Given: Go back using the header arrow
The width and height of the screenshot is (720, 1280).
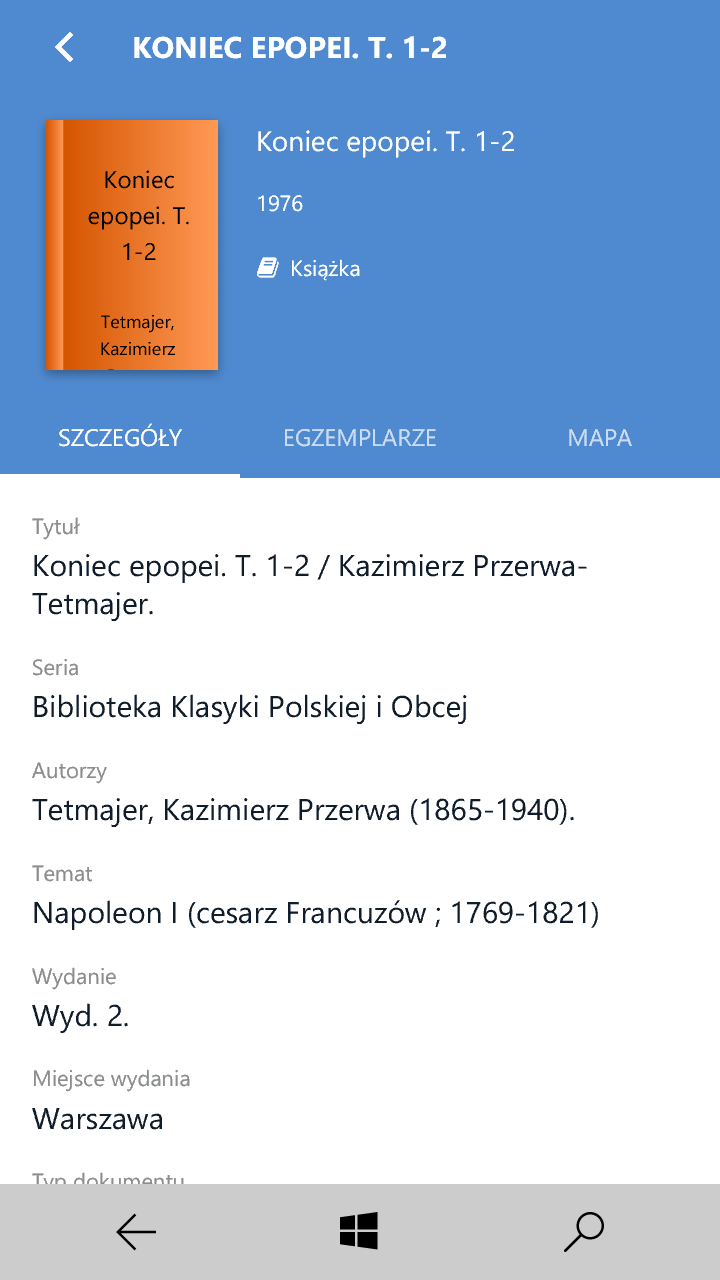Looking at the screenshot, I should coord(65,47).
